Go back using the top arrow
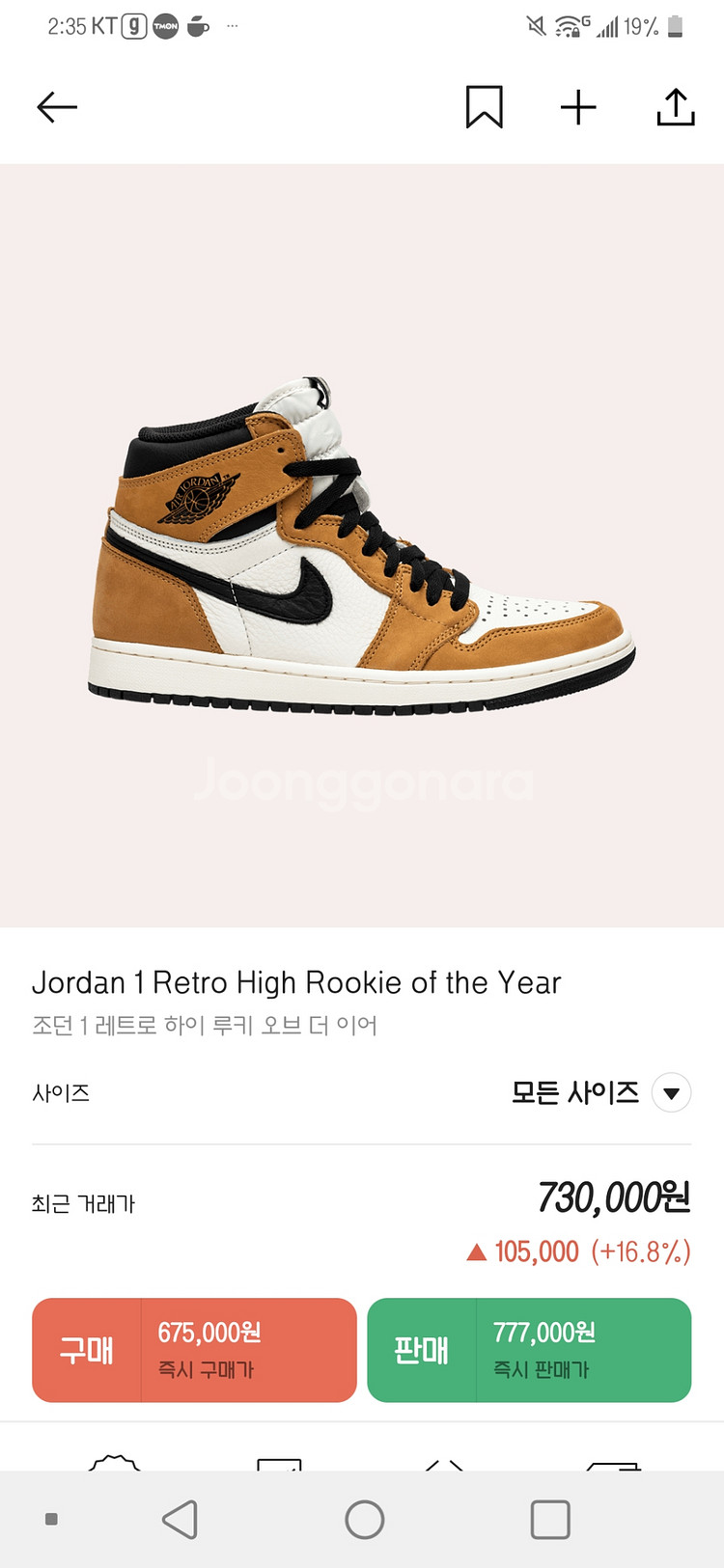Image resolution: width=724 pixels, height=1568 pixels. coord(57,107)
